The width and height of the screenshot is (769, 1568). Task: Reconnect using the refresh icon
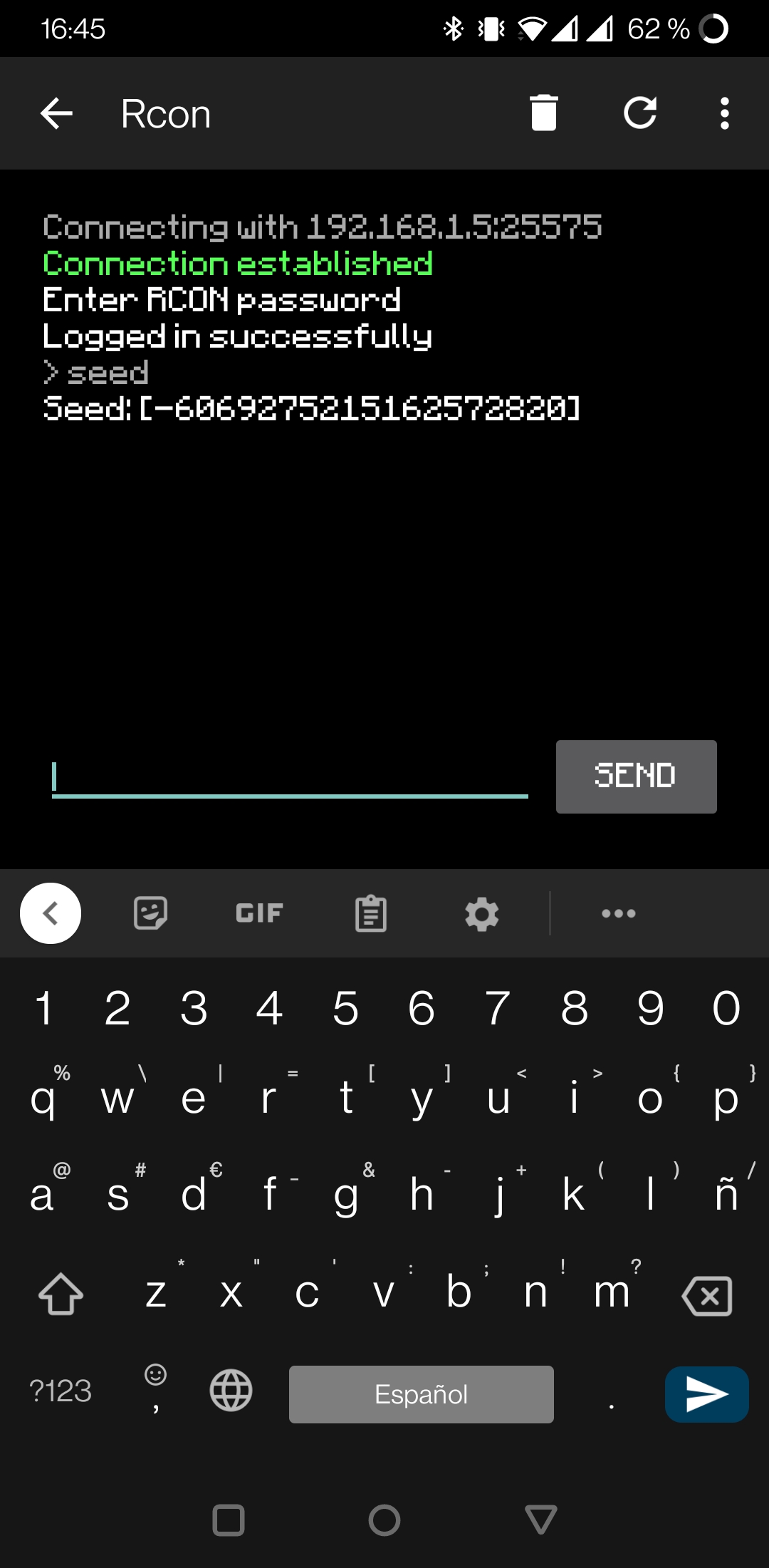[x=639, y=113]
